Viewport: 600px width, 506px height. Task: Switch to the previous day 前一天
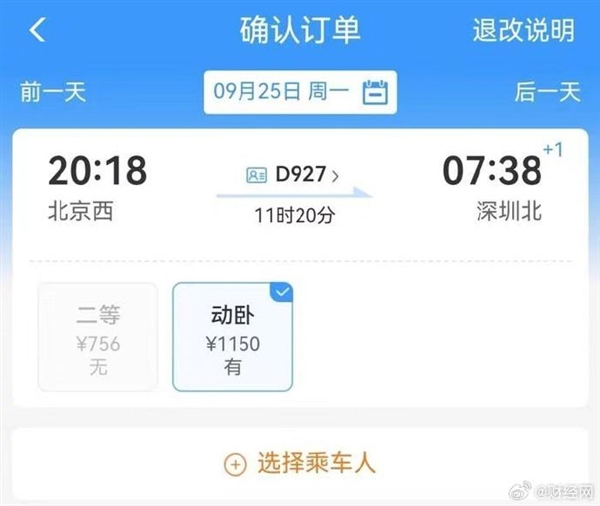(53, 92)
